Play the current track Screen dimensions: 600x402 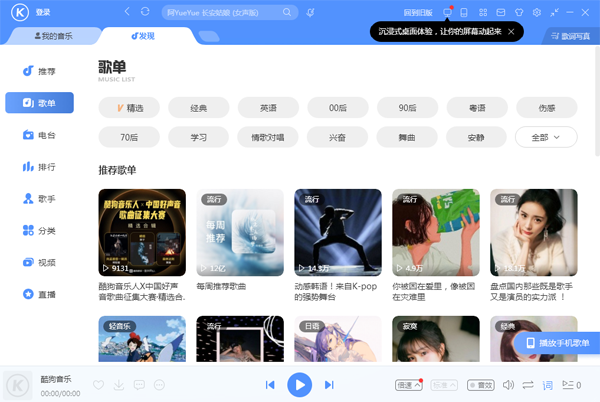[x=299, y=384]
